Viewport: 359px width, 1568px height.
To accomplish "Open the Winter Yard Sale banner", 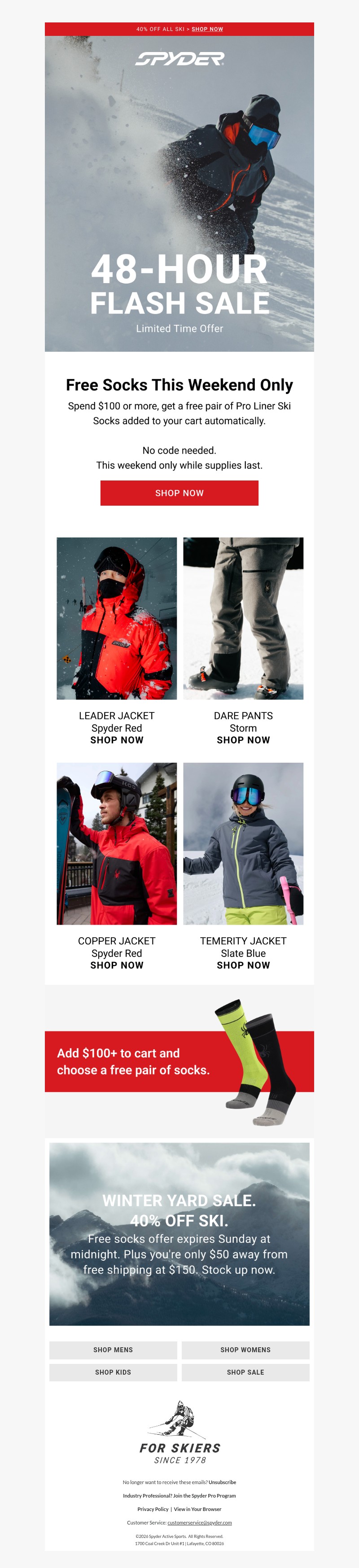I will [x=179, y=1234].
